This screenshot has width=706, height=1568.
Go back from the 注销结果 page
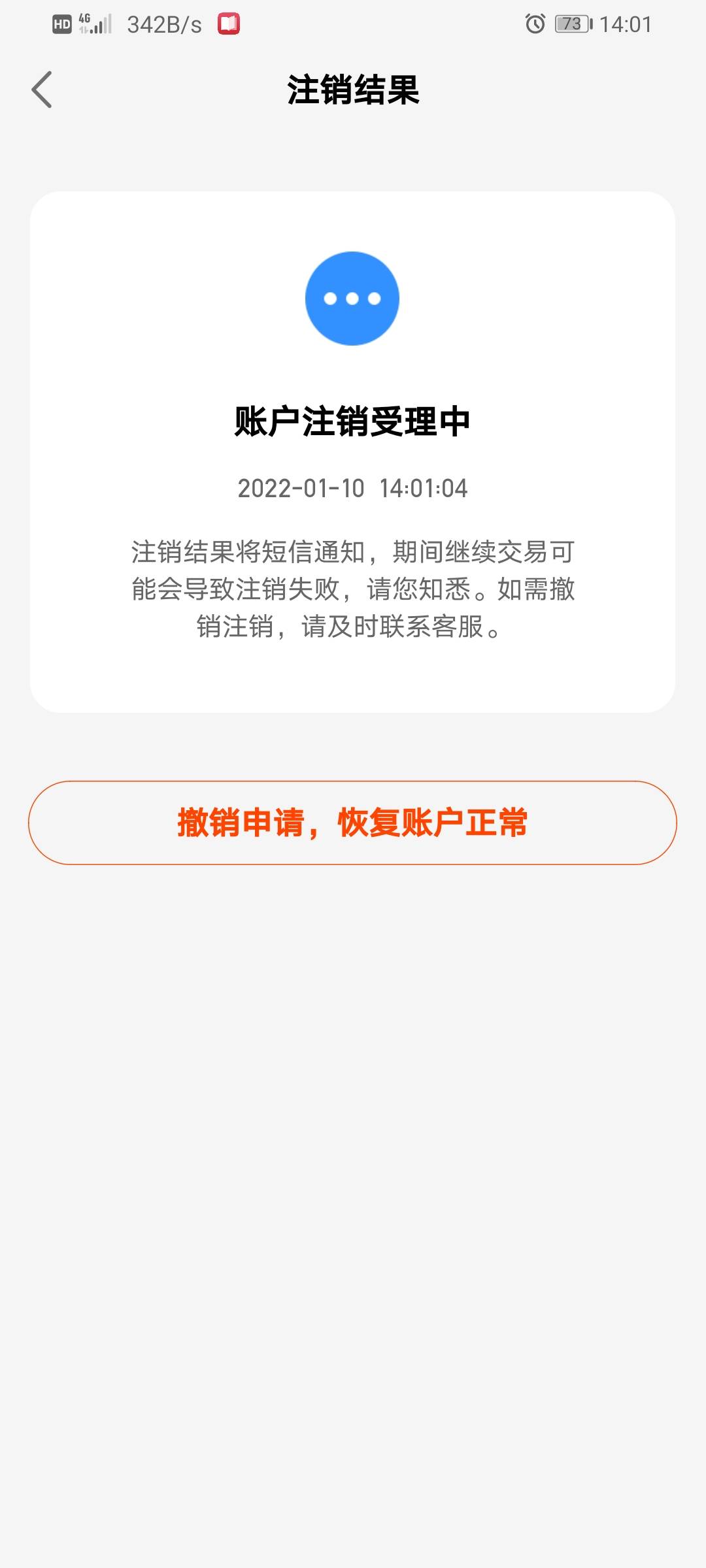click(x=42, y=90)
